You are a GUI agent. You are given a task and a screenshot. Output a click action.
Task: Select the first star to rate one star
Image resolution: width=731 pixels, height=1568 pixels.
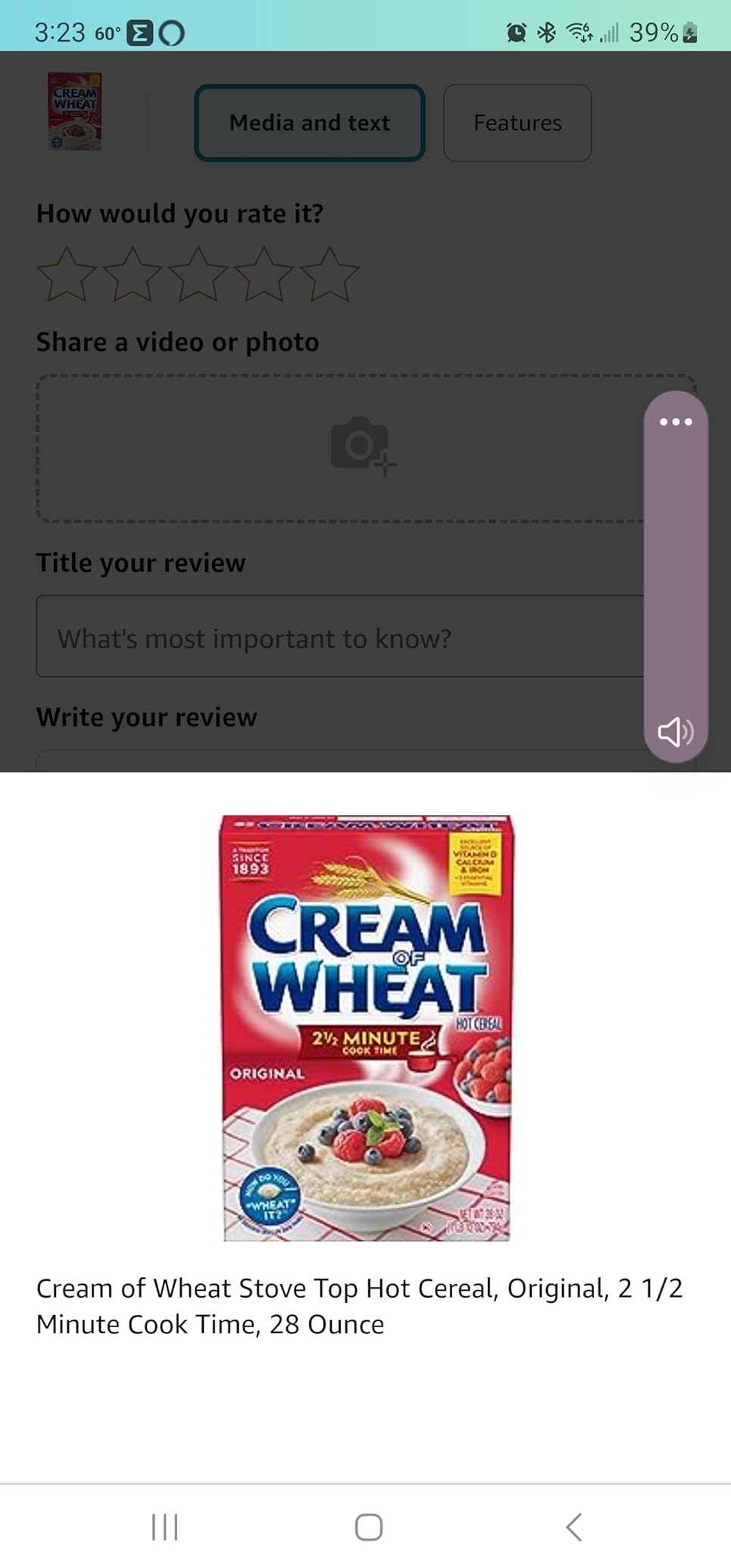click(x=66, y=275)
